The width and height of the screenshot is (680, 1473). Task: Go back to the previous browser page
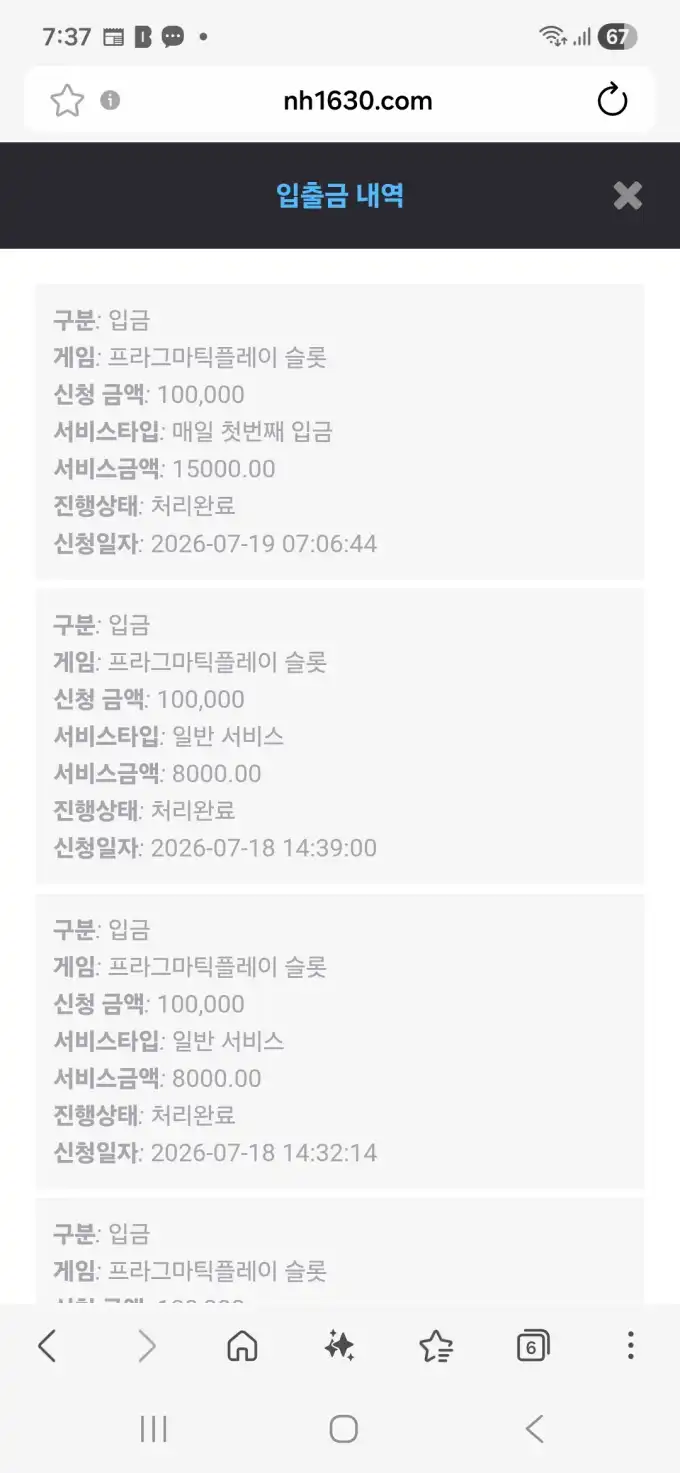click(x=47, y=1346)
